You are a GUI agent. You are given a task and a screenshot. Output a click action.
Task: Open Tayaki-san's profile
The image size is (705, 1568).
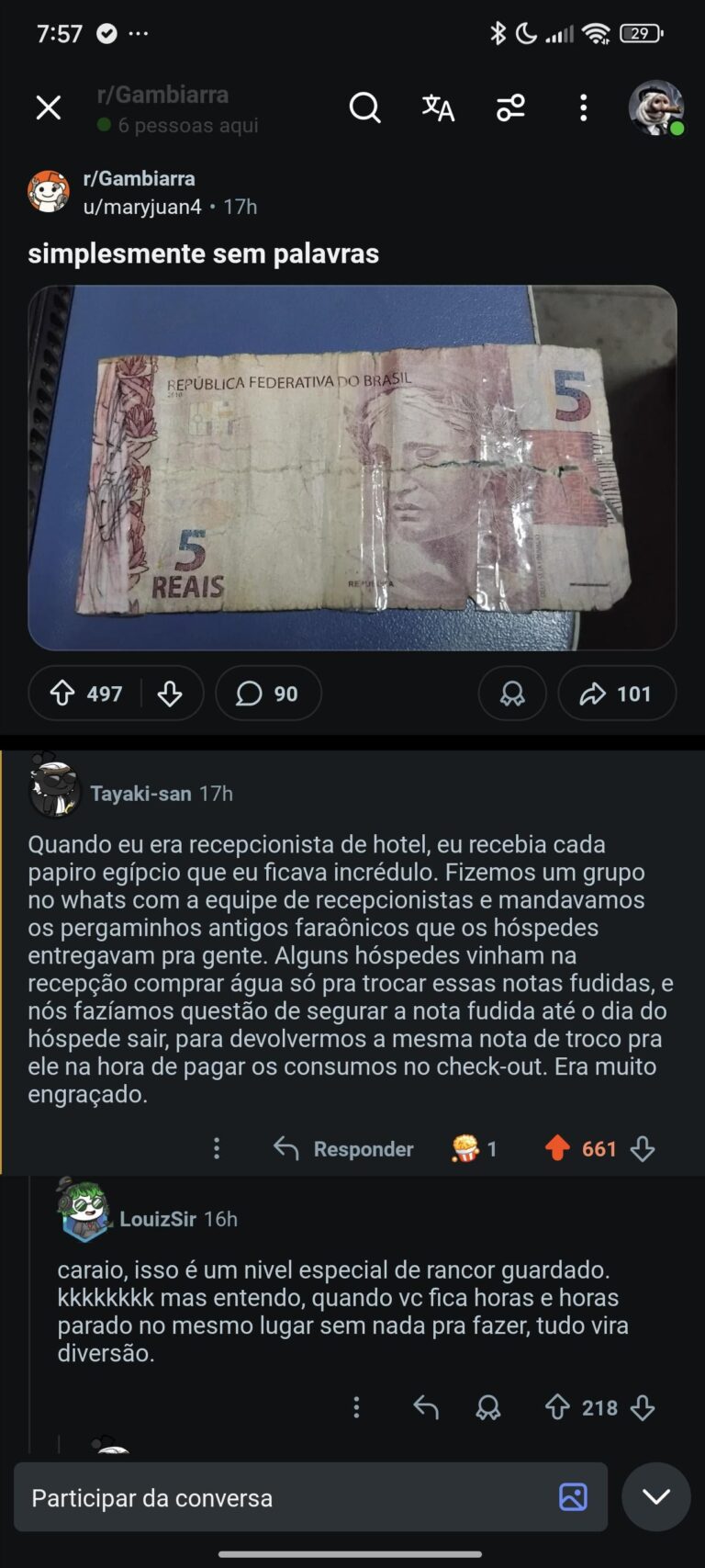[x=140, y=793]
